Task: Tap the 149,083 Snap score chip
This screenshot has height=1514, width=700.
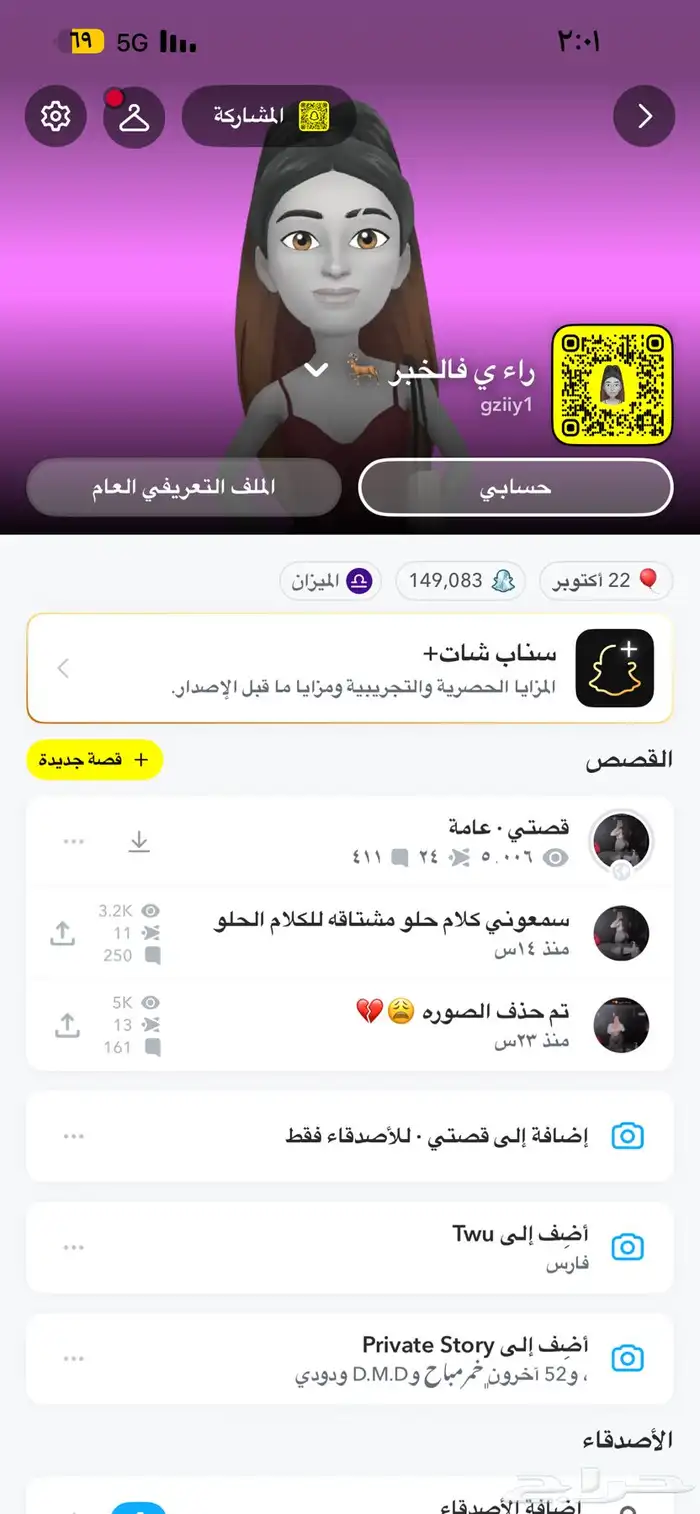Action: [x=460, y=581]
